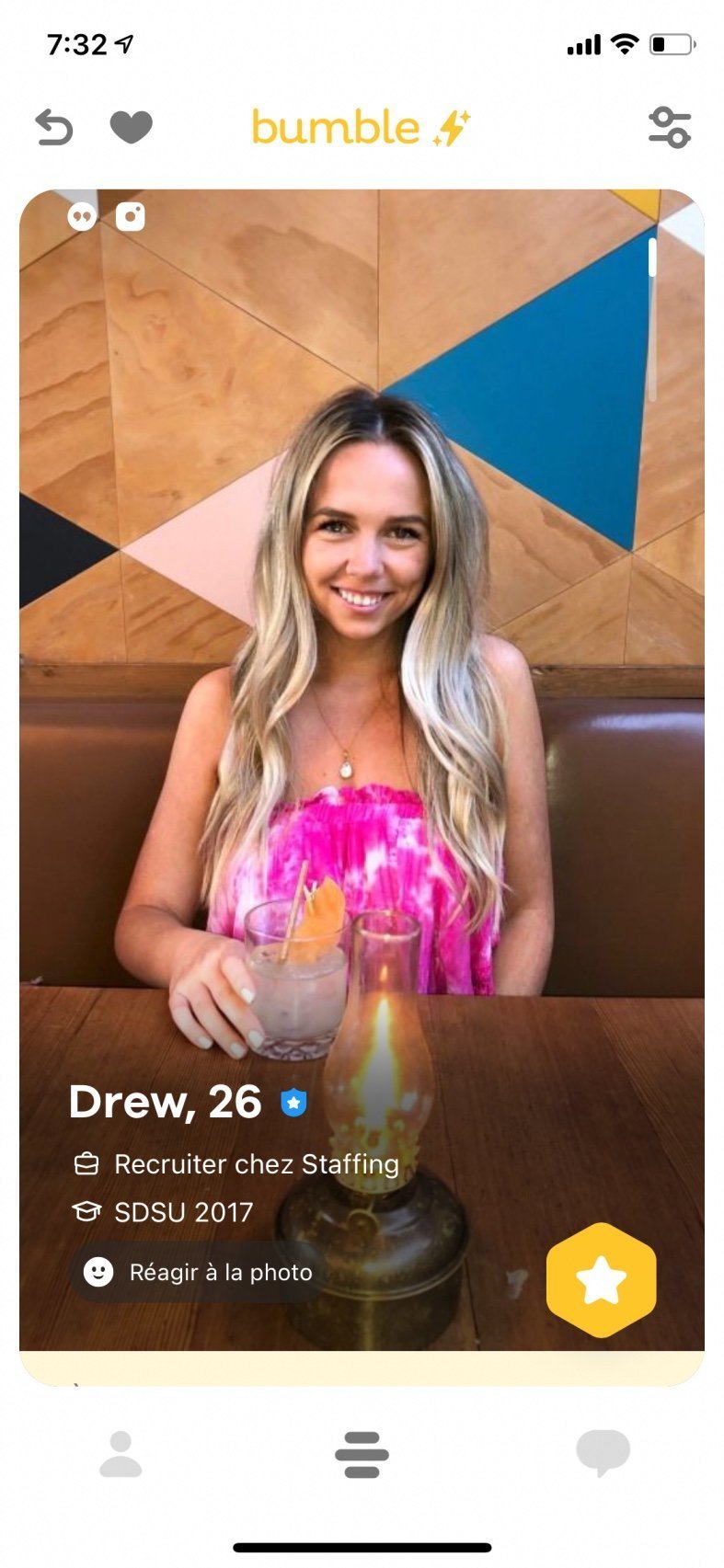Switch to the profile tab
Image resolution: width=724 pixels, height=1568 pixels.
121,1454
